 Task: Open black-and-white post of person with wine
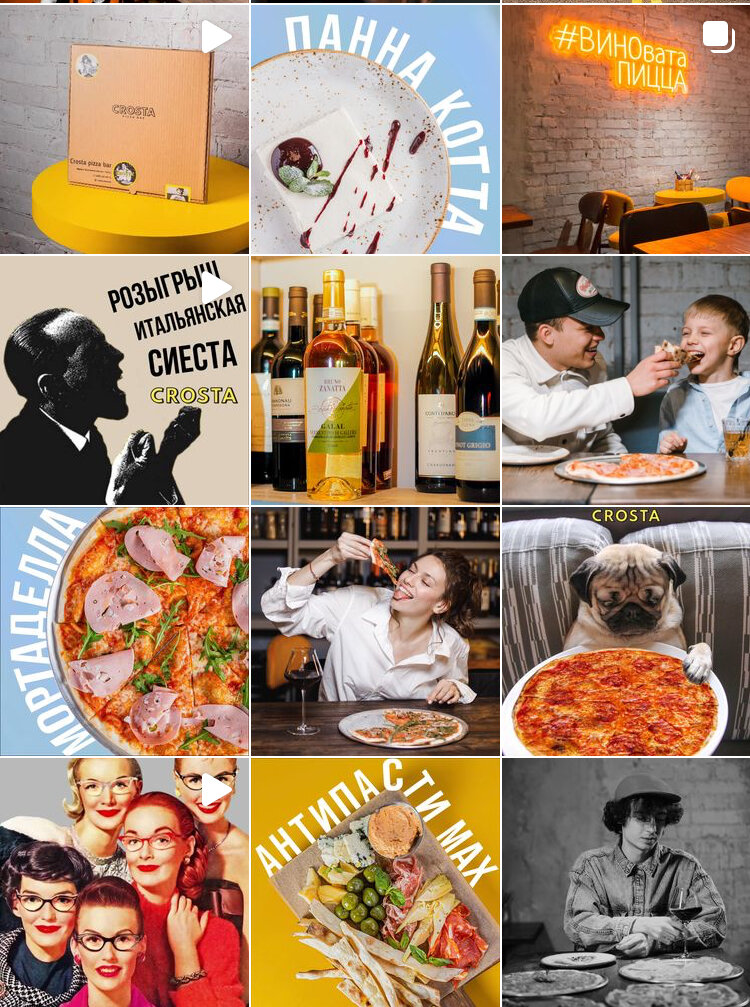tap(626, 882)
